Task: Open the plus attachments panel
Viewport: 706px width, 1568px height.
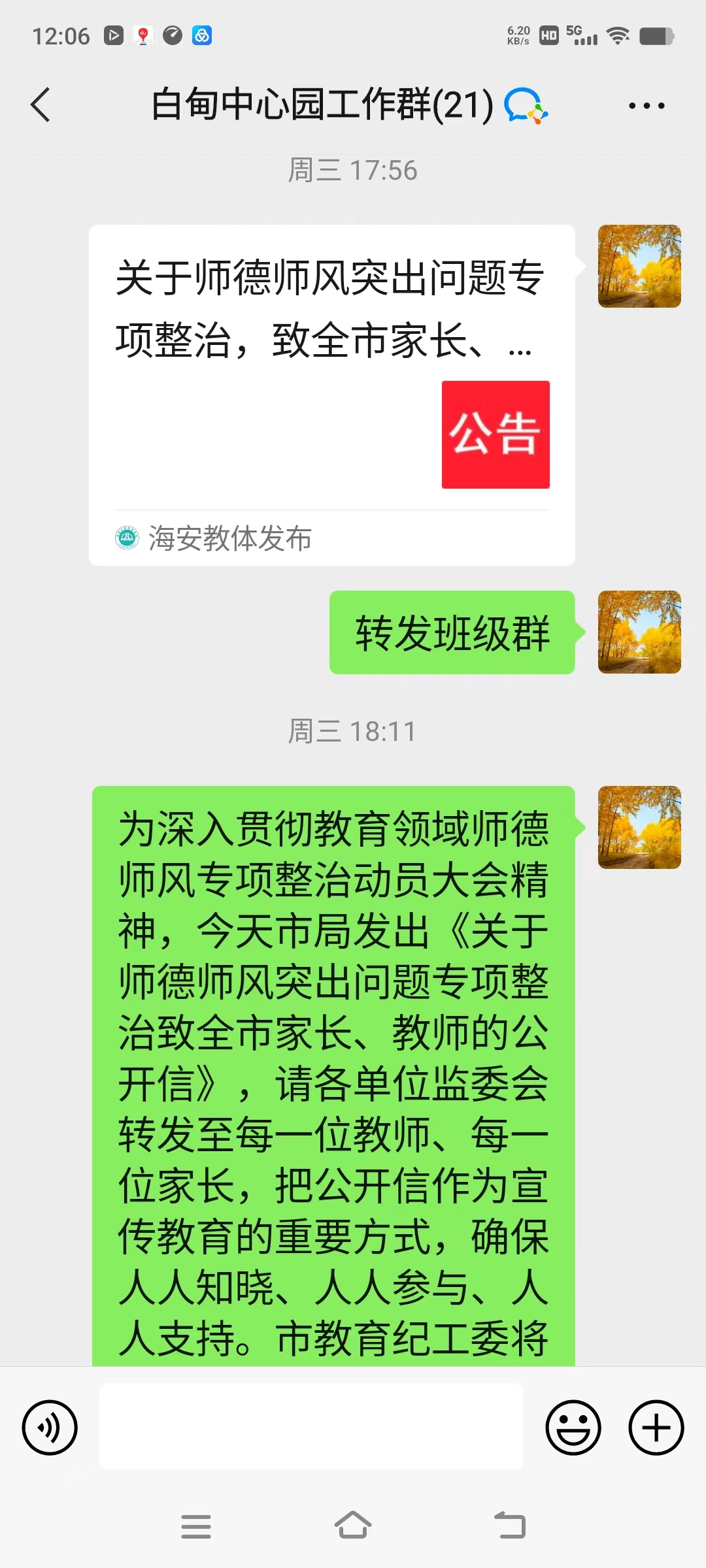Action: click(656, 1428)
